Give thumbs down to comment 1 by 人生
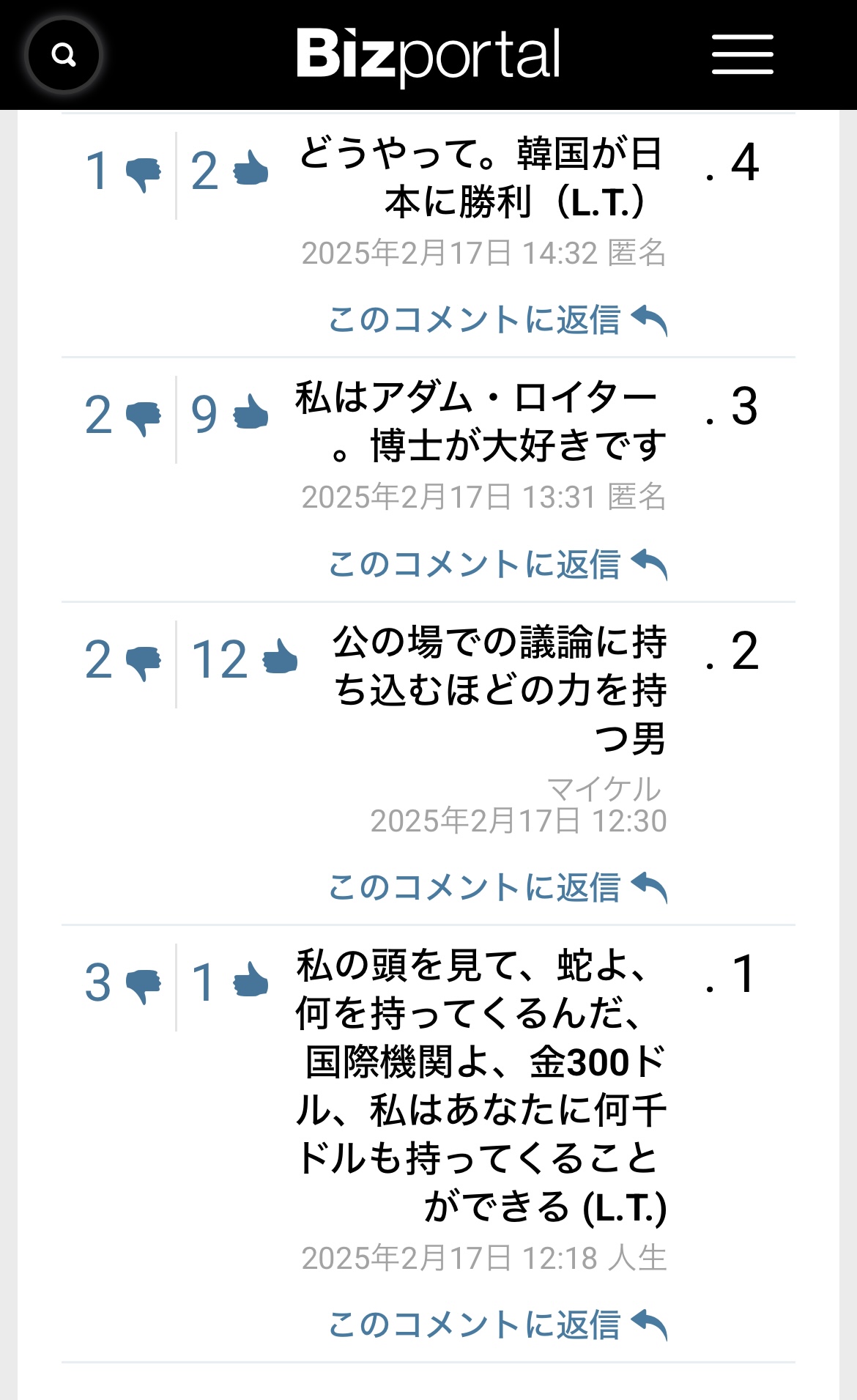This screenshot has height=1400, width=857. 143,985
